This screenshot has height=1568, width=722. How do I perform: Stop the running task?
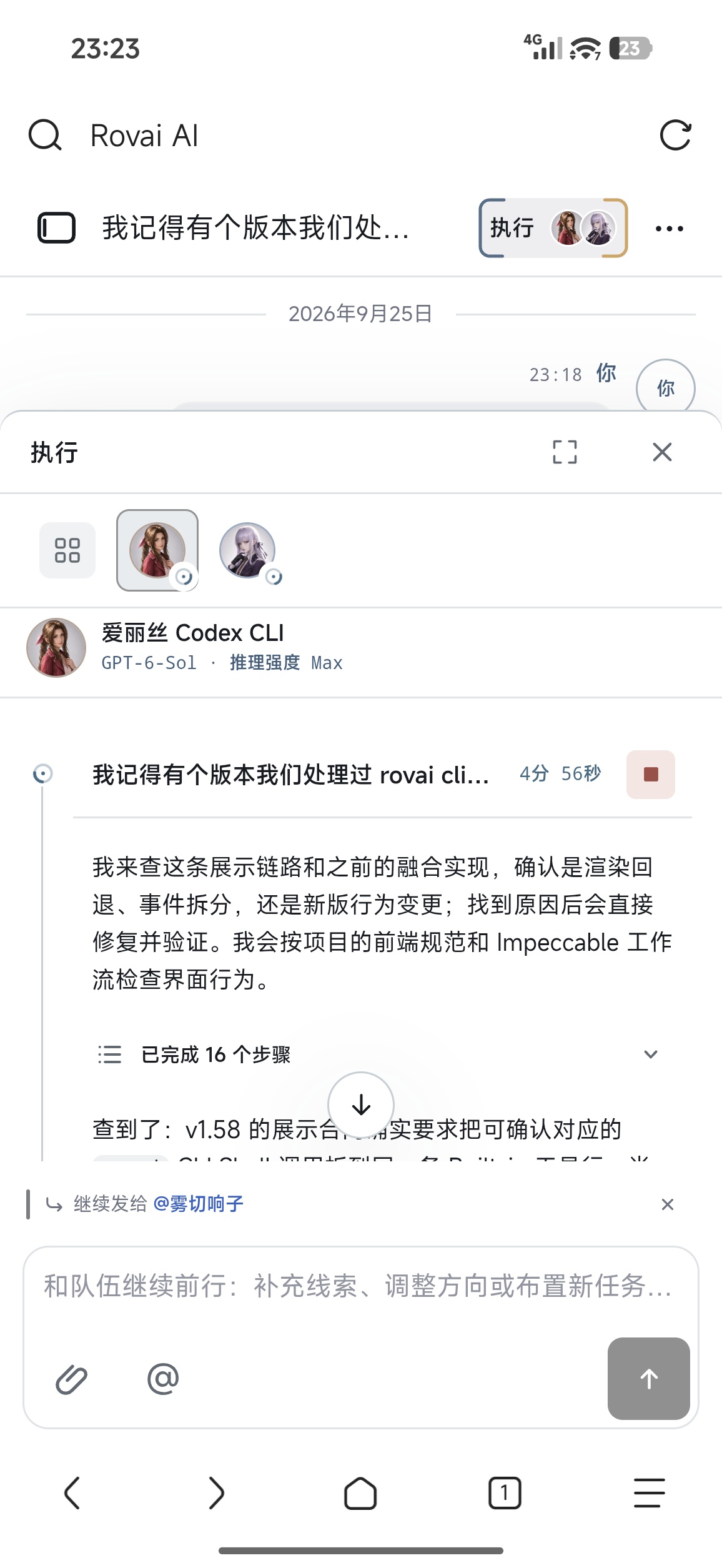[x=651, y=775]
